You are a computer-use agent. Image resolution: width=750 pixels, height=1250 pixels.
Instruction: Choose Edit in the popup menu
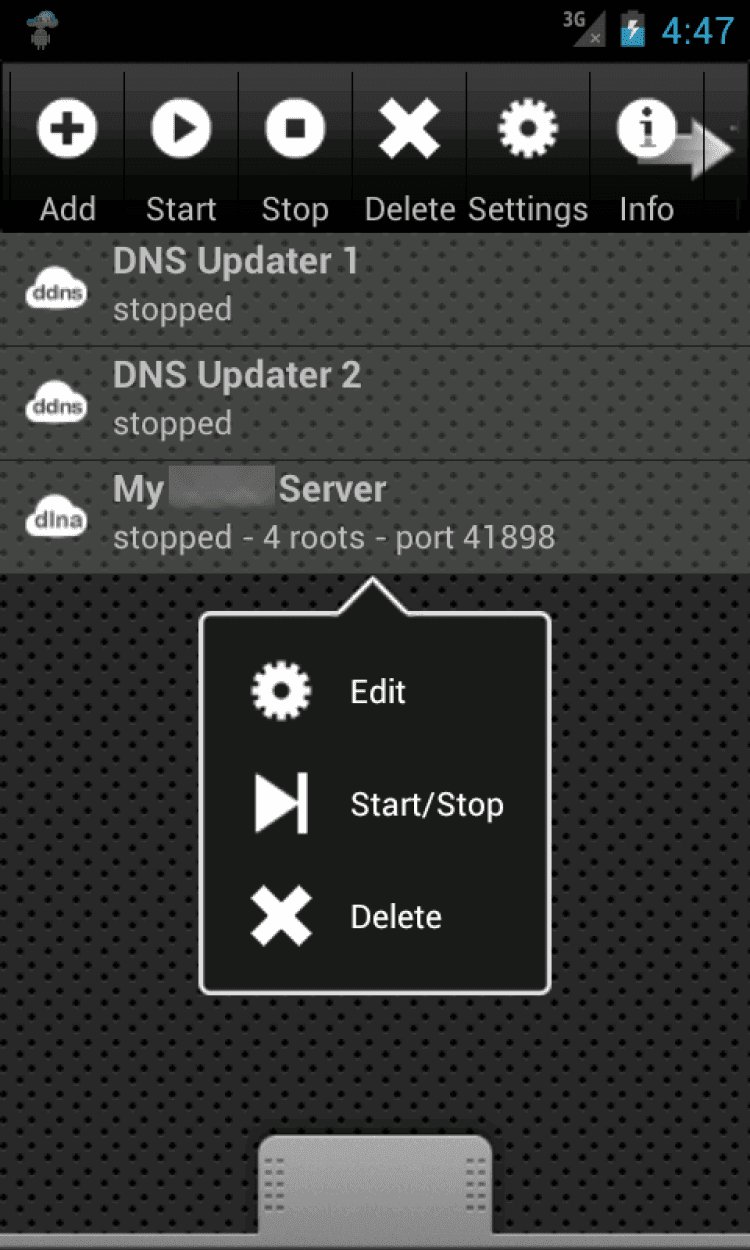(375, 691)
